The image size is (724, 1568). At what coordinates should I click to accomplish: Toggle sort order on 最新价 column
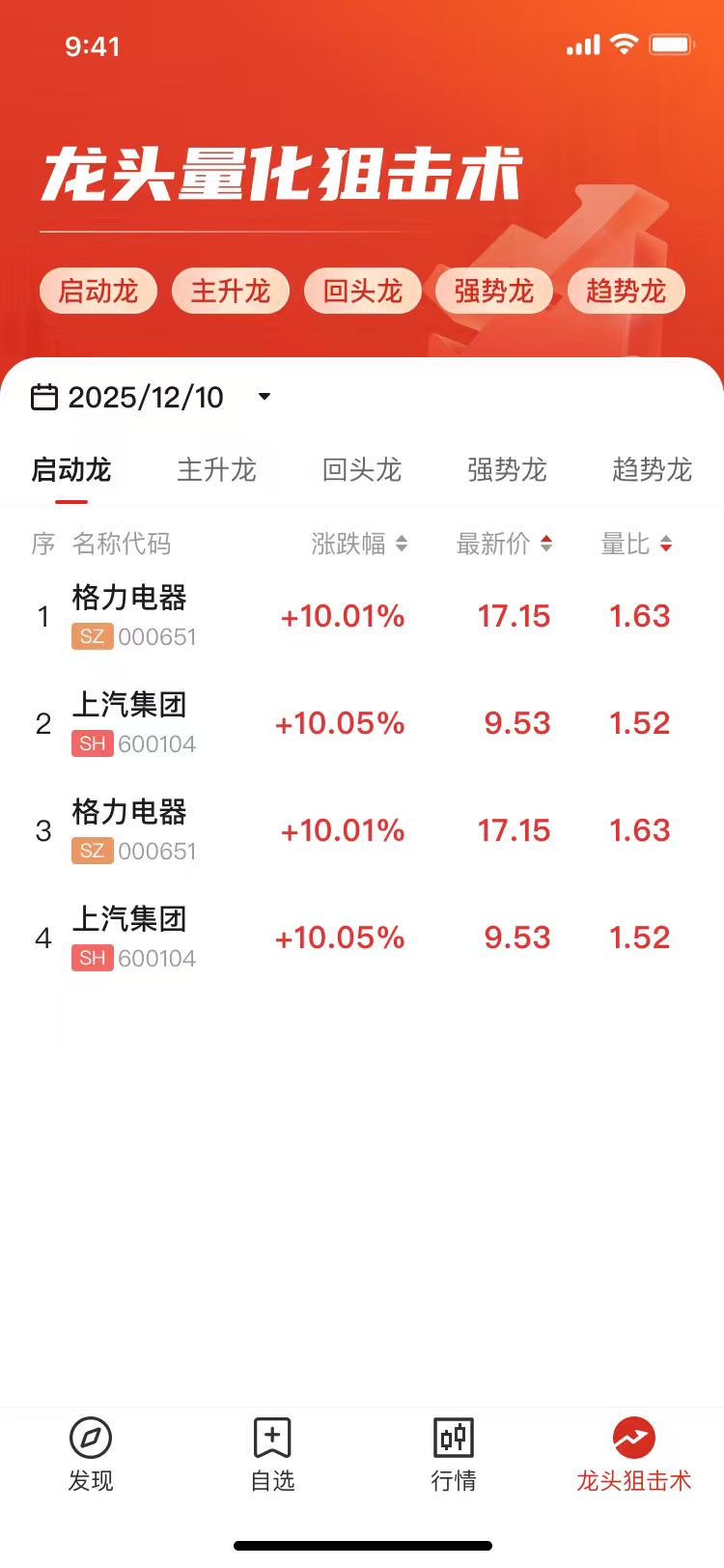501,544
